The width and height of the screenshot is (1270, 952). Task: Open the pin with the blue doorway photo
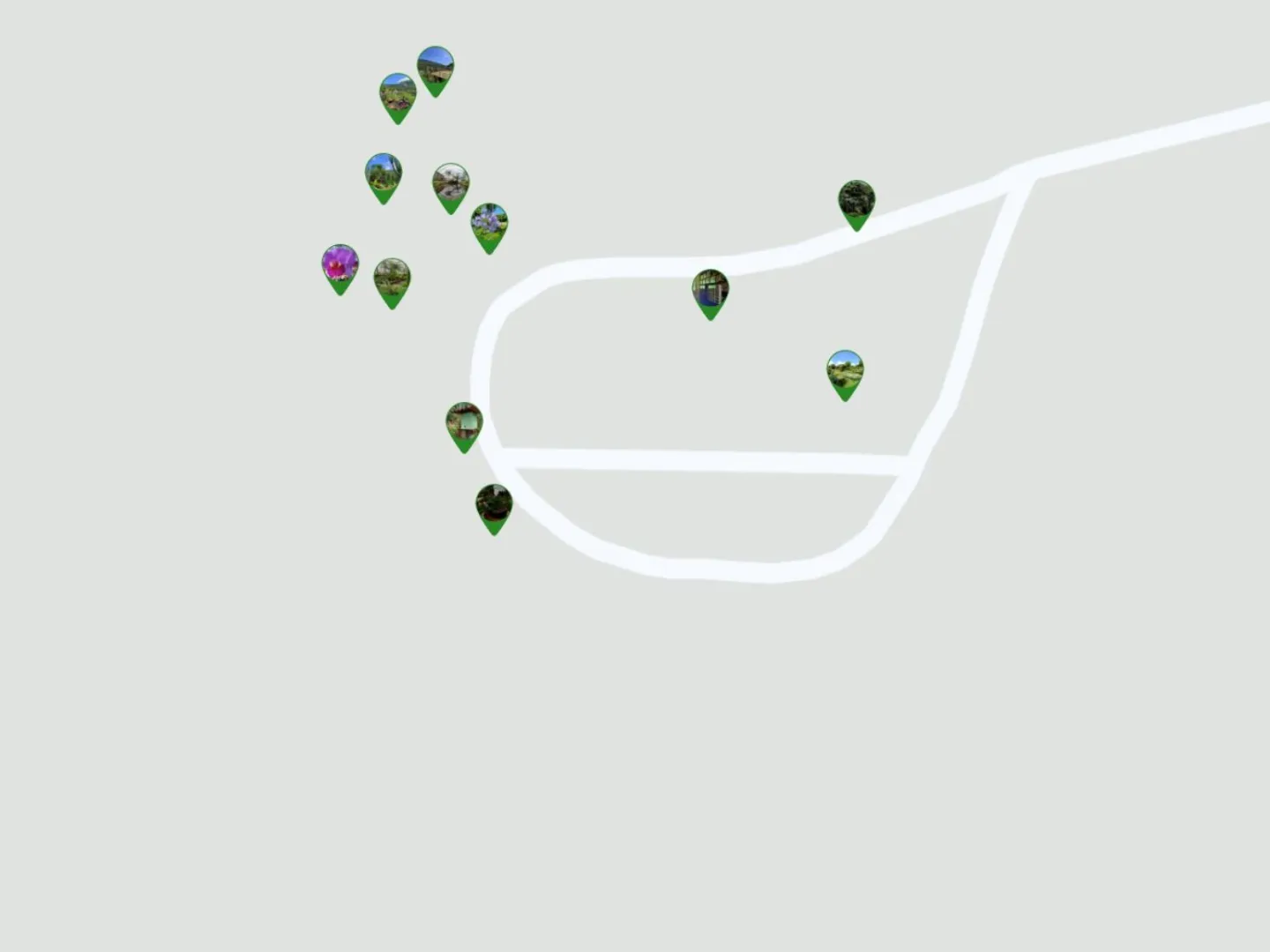coord(710,290)
